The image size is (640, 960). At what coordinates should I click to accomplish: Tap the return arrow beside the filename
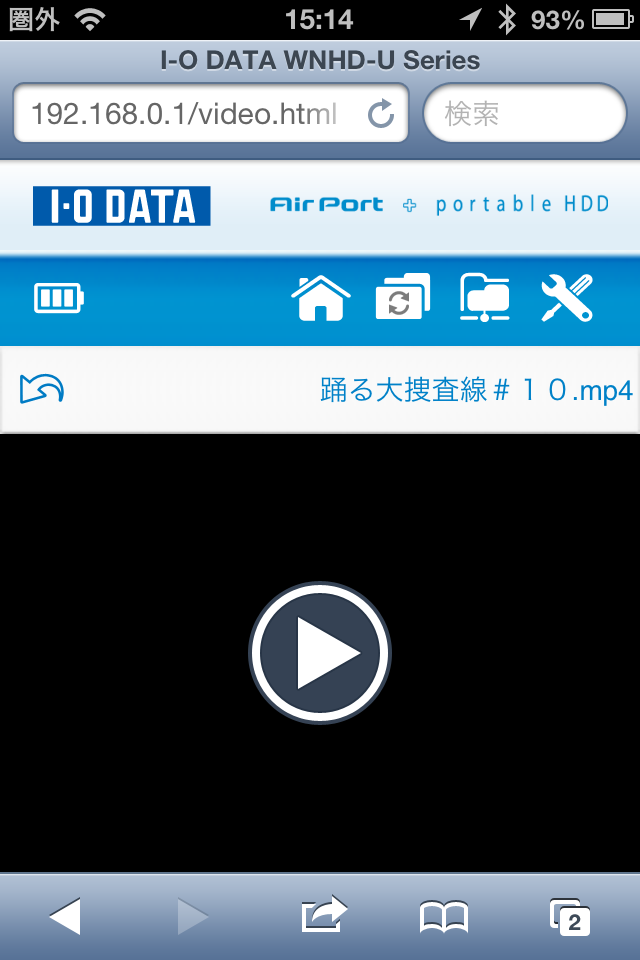pyautogui.click(x=42, y=389)
